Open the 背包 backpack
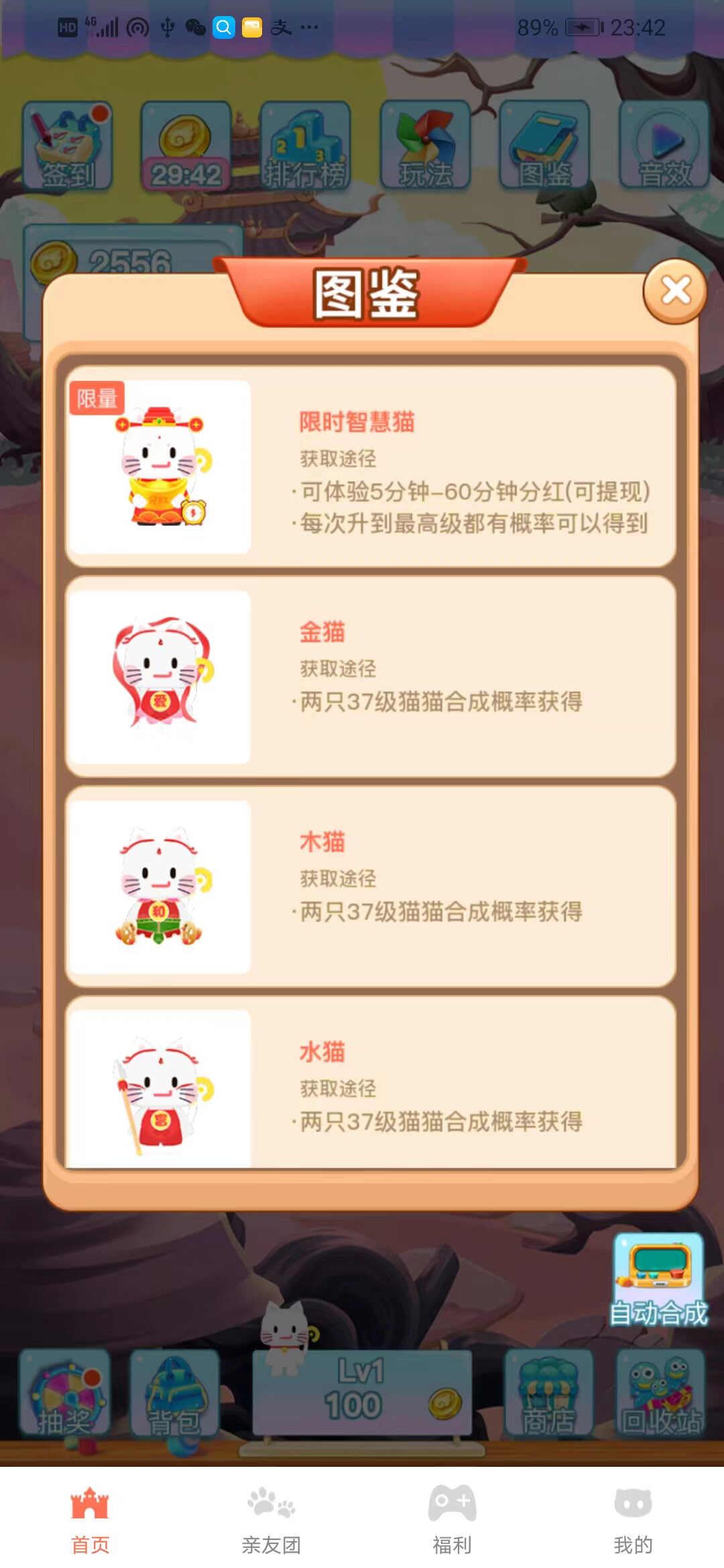This screenshot has height=1568, width=724. (x=175, y=1394)
